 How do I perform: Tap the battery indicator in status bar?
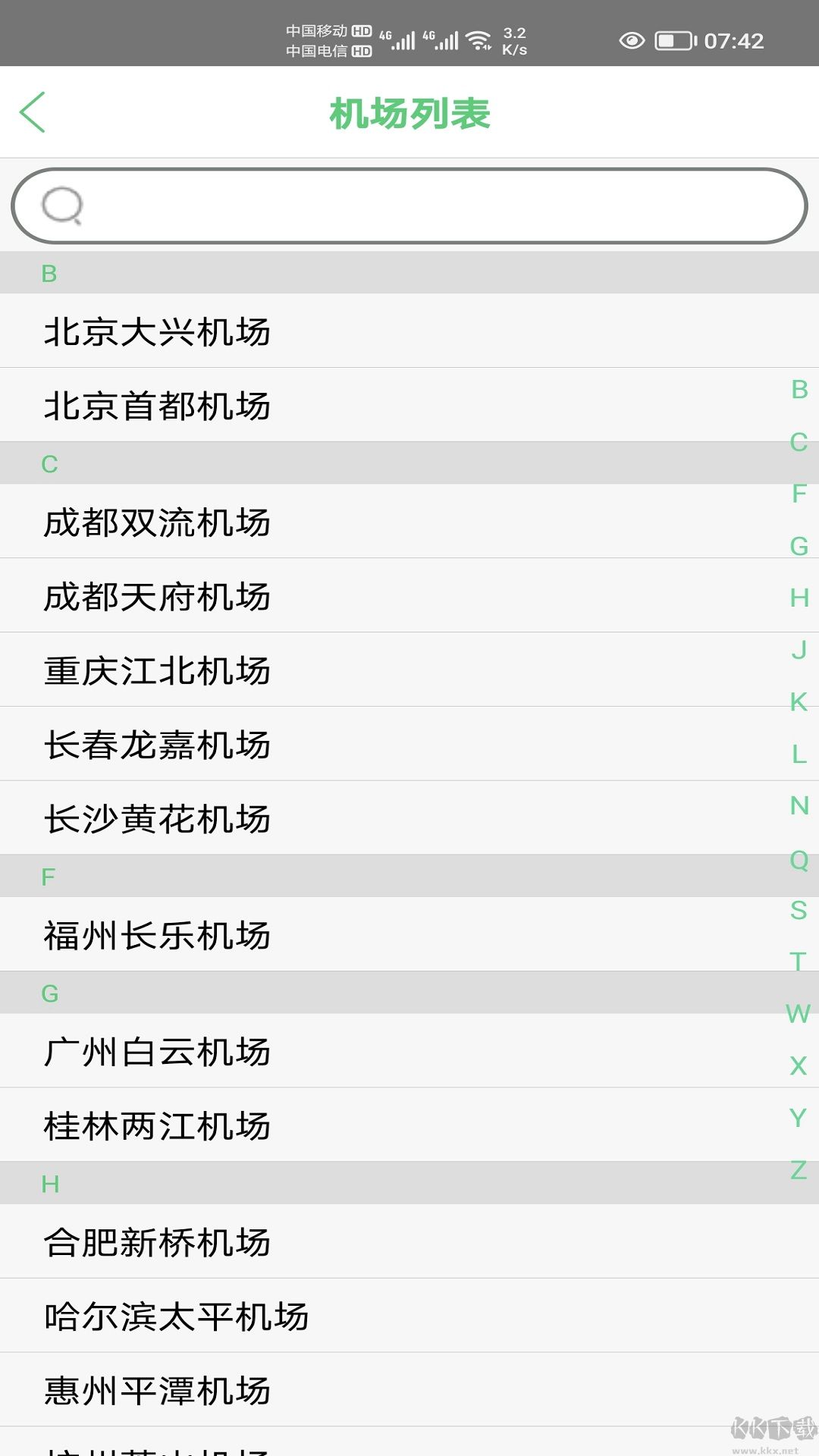674,40
